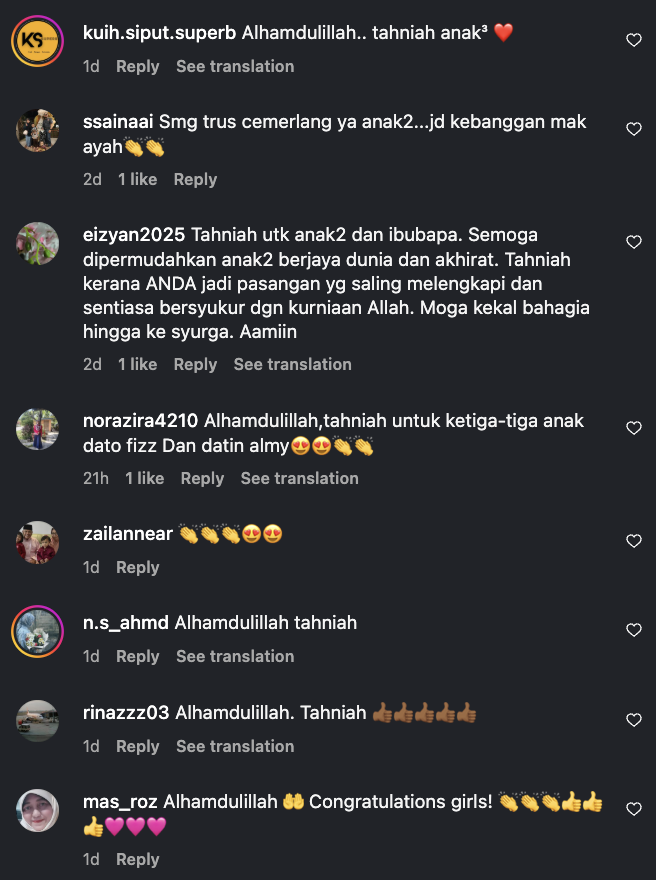Like n.s_ahmd's comment
Viewport: 656px width, 880px height.
tap(633, 630)
